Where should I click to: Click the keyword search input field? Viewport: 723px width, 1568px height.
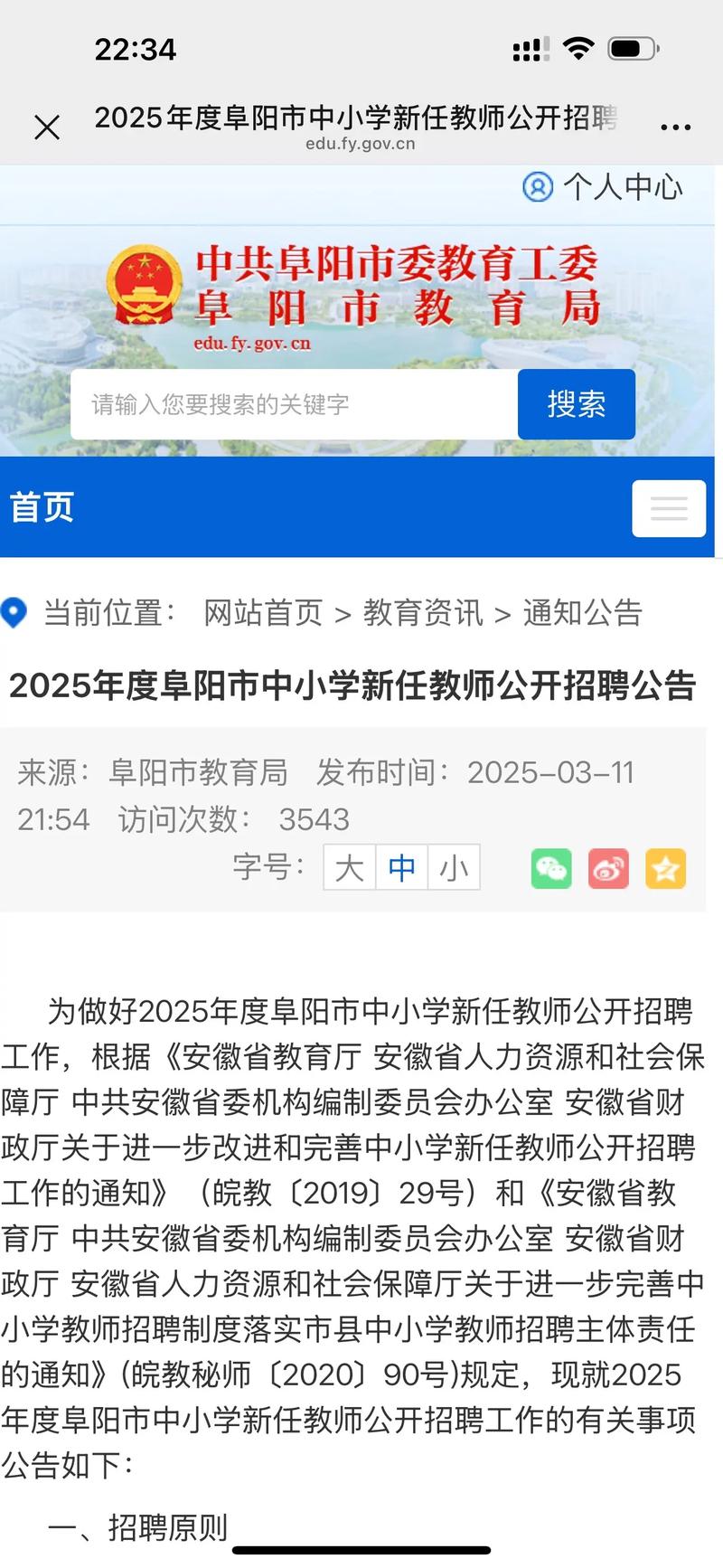click(289, 404)
